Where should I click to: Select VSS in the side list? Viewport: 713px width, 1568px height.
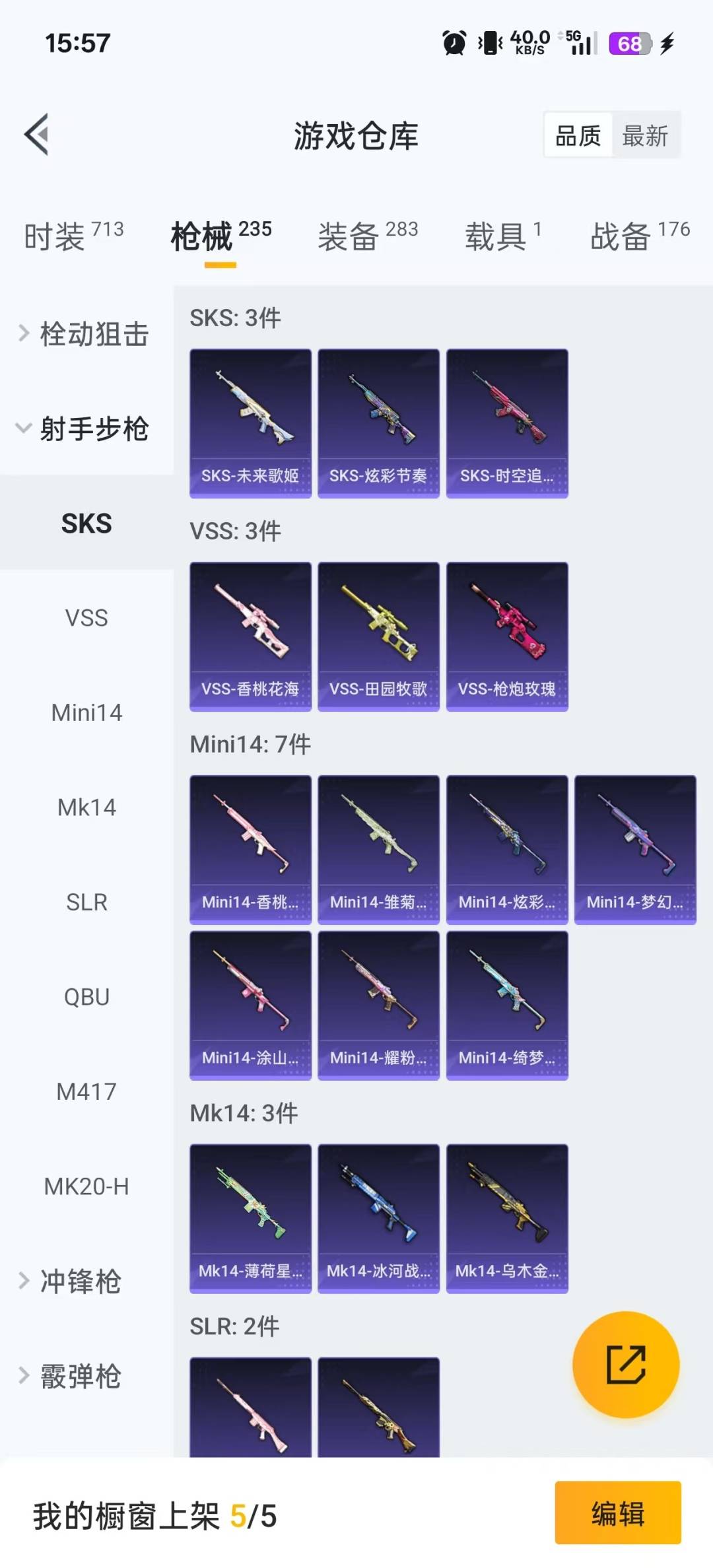click(86, 618)
